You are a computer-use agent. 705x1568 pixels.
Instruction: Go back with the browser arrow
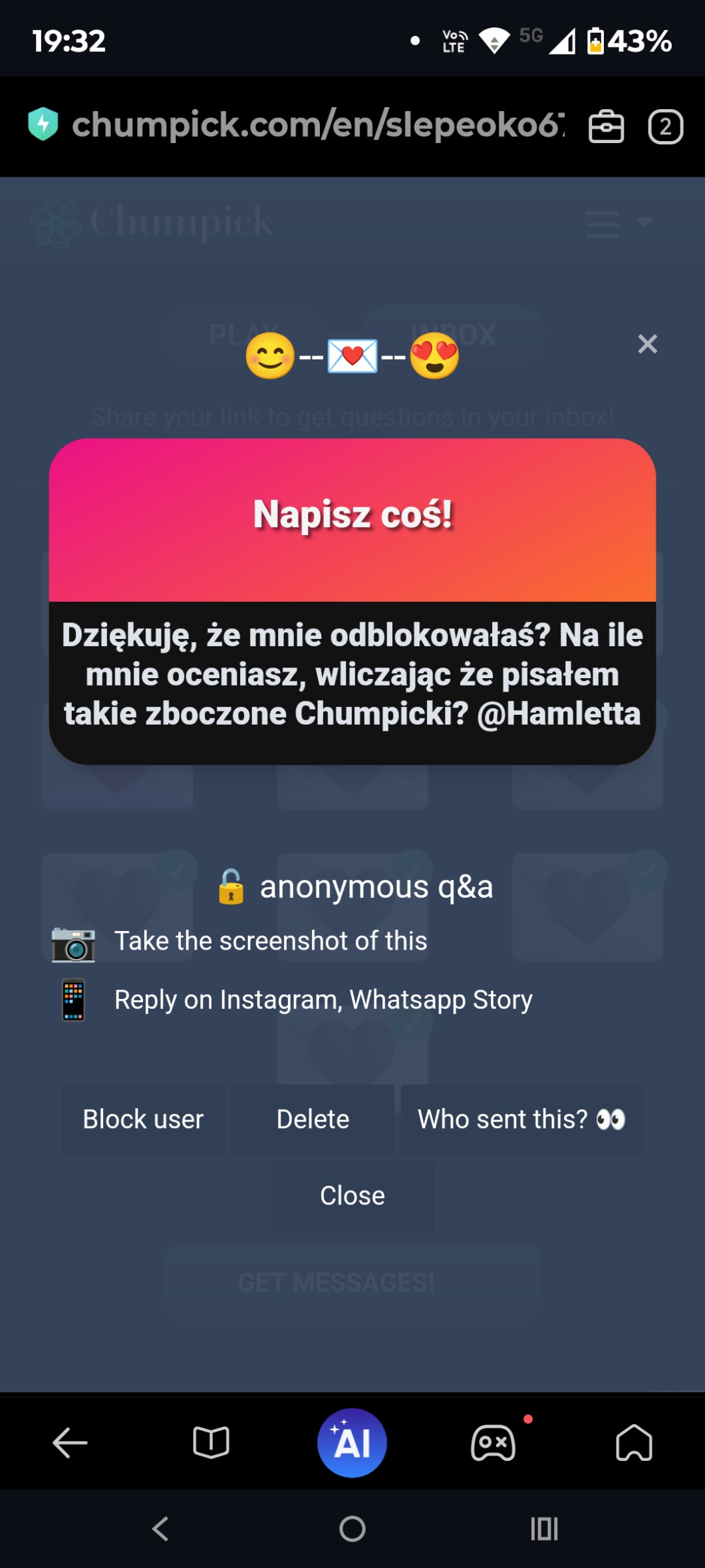coord(70,1443)
